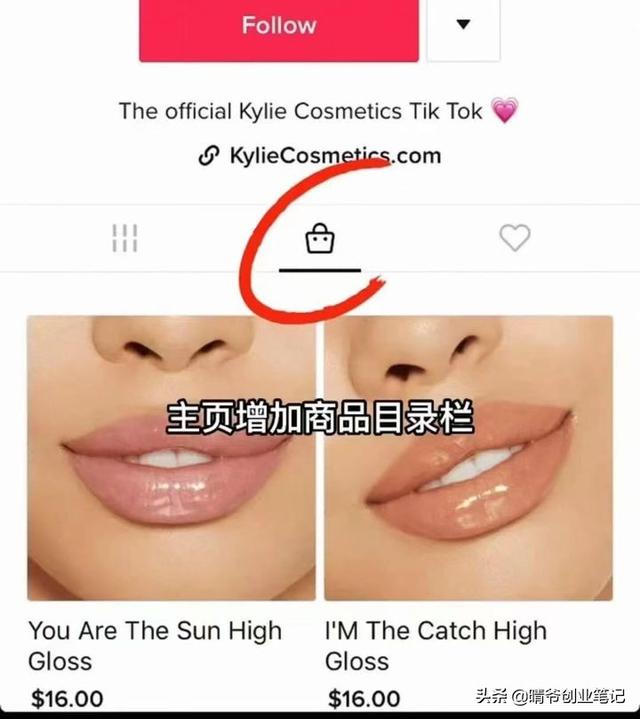This screenshot has height=719, width=640.
Task: Switch to the liked videos heart tab
Action: pyautogui.click(x=515, y=238)
